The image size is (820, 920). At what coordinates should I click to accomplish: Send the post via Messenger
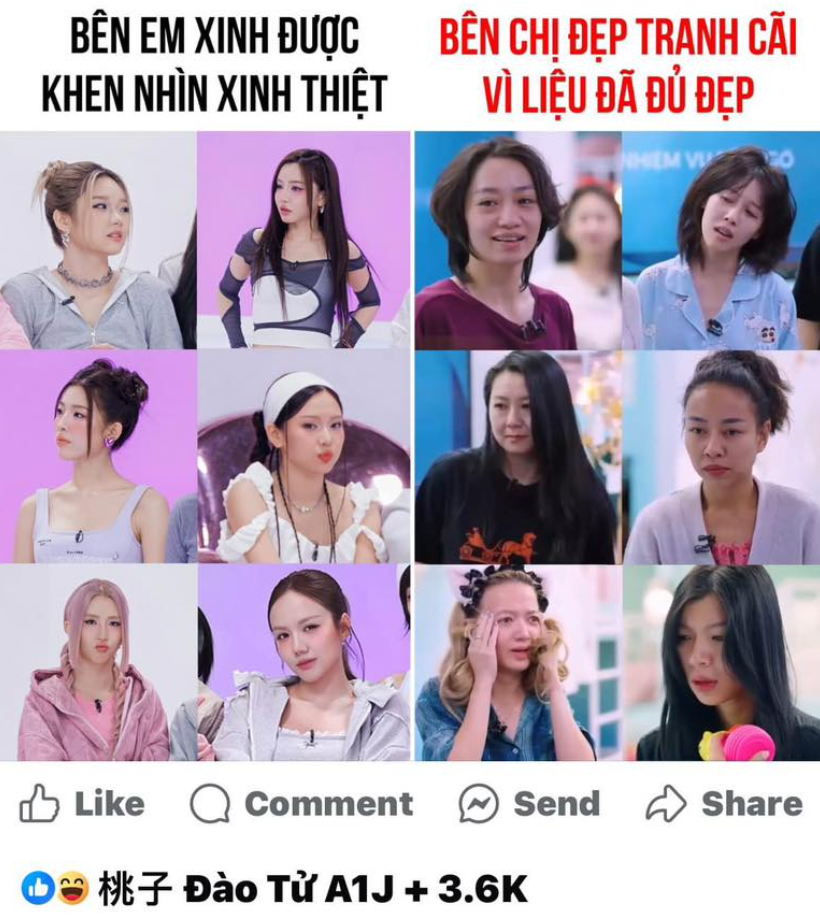coord(528,803)
